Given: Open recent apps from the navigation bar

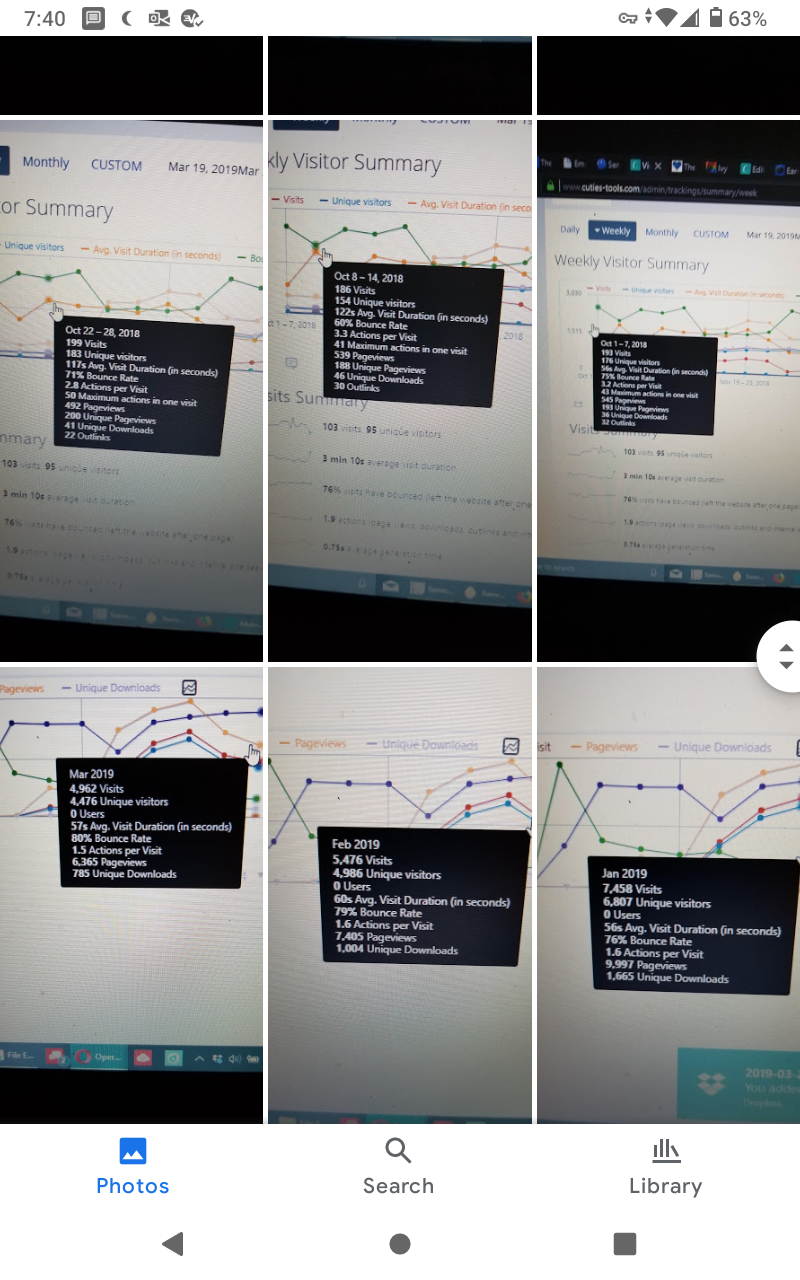Looking at the screenshot, I should coord(625,1243).
